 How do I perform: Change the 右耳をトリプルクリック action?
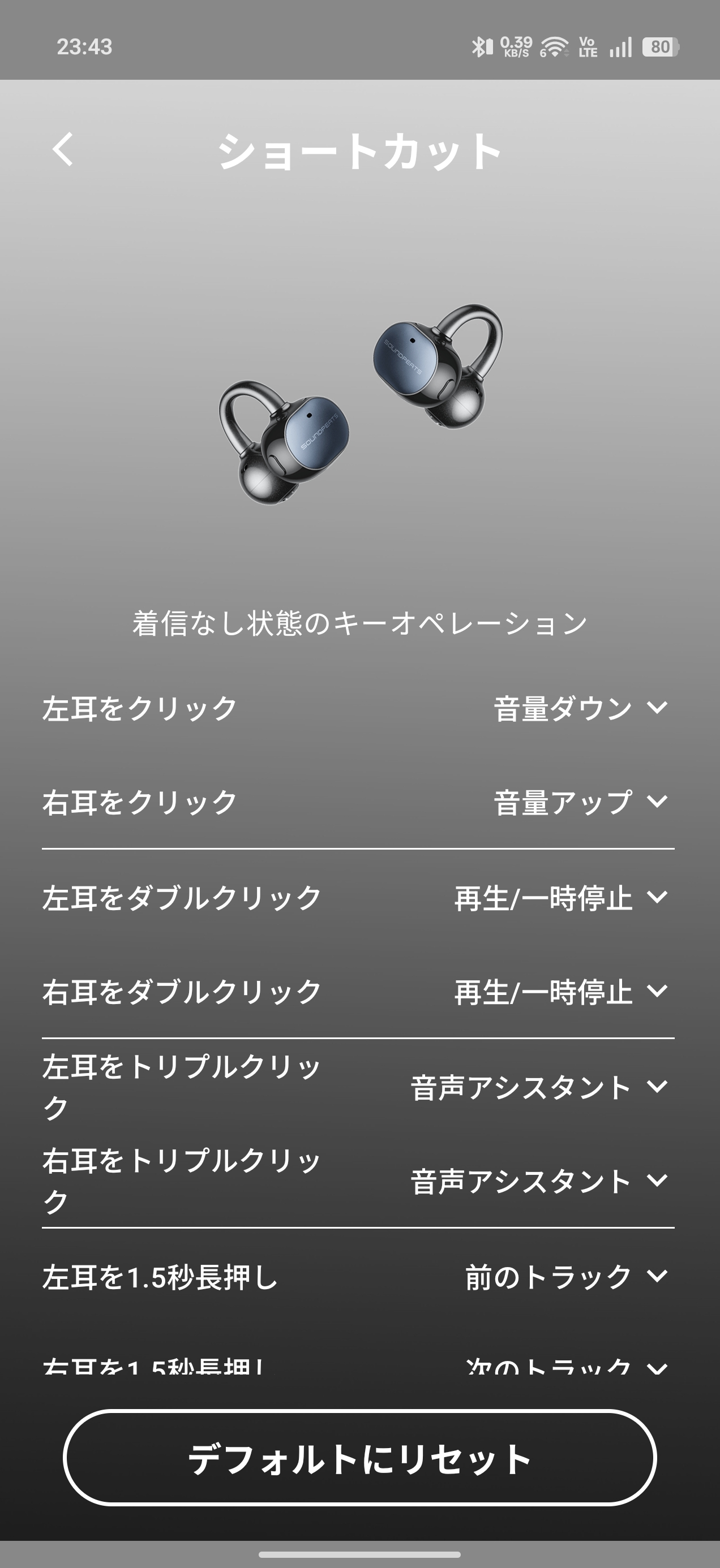(x=539, y=1181)
